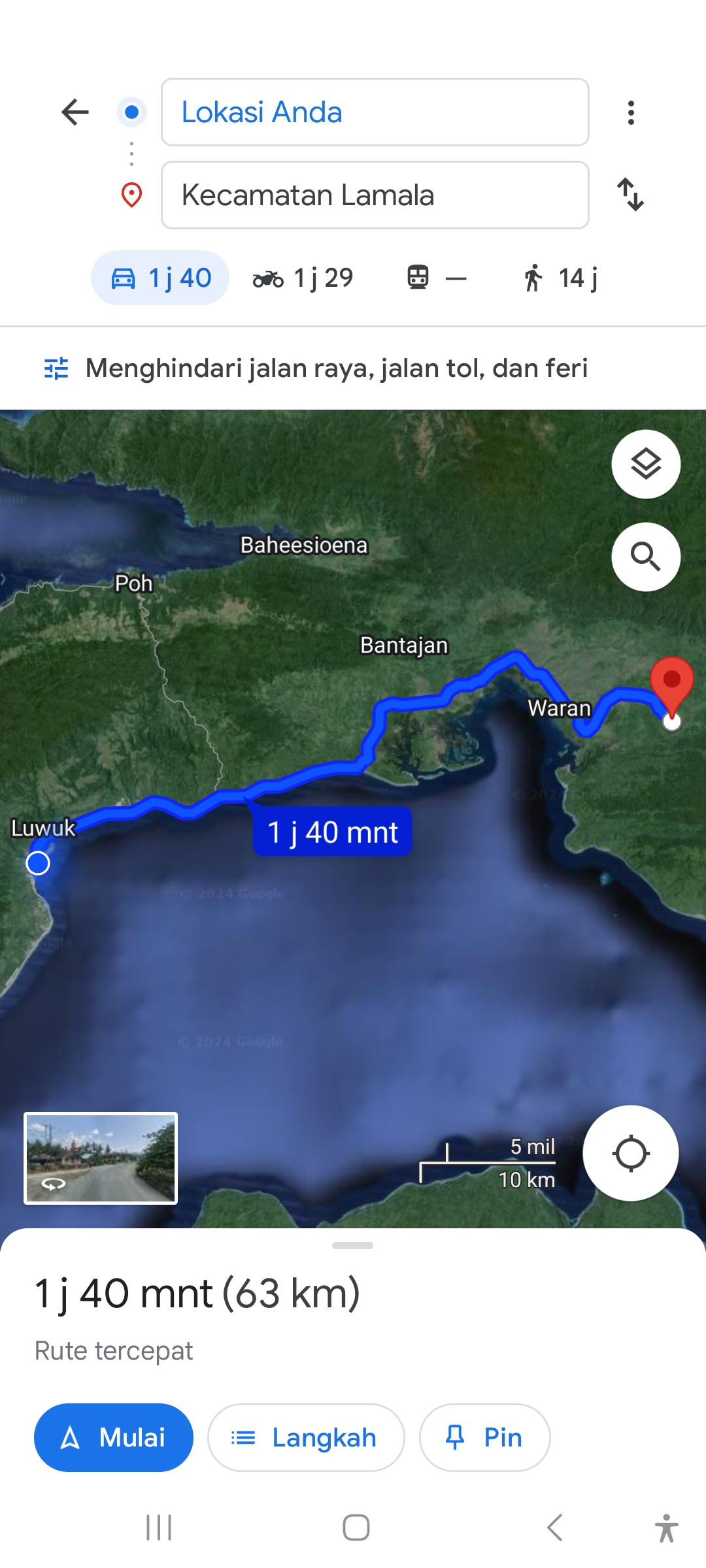Edit the Lokasi Anda starting point field
Viewport: 706px width, 1568px height.
[x=375, y=112]
